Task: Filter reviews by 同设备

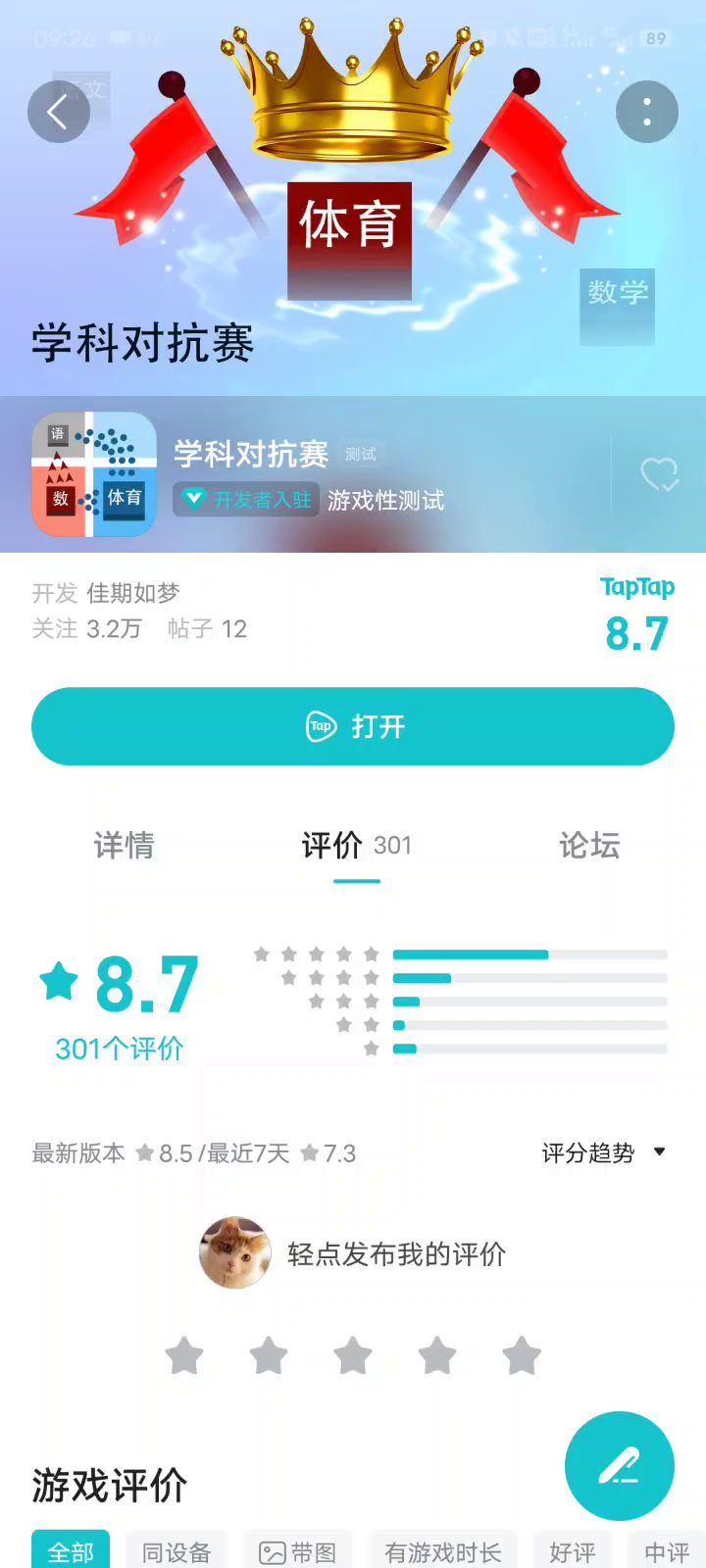Action: pyautogui.click(x=176, y=1551)
